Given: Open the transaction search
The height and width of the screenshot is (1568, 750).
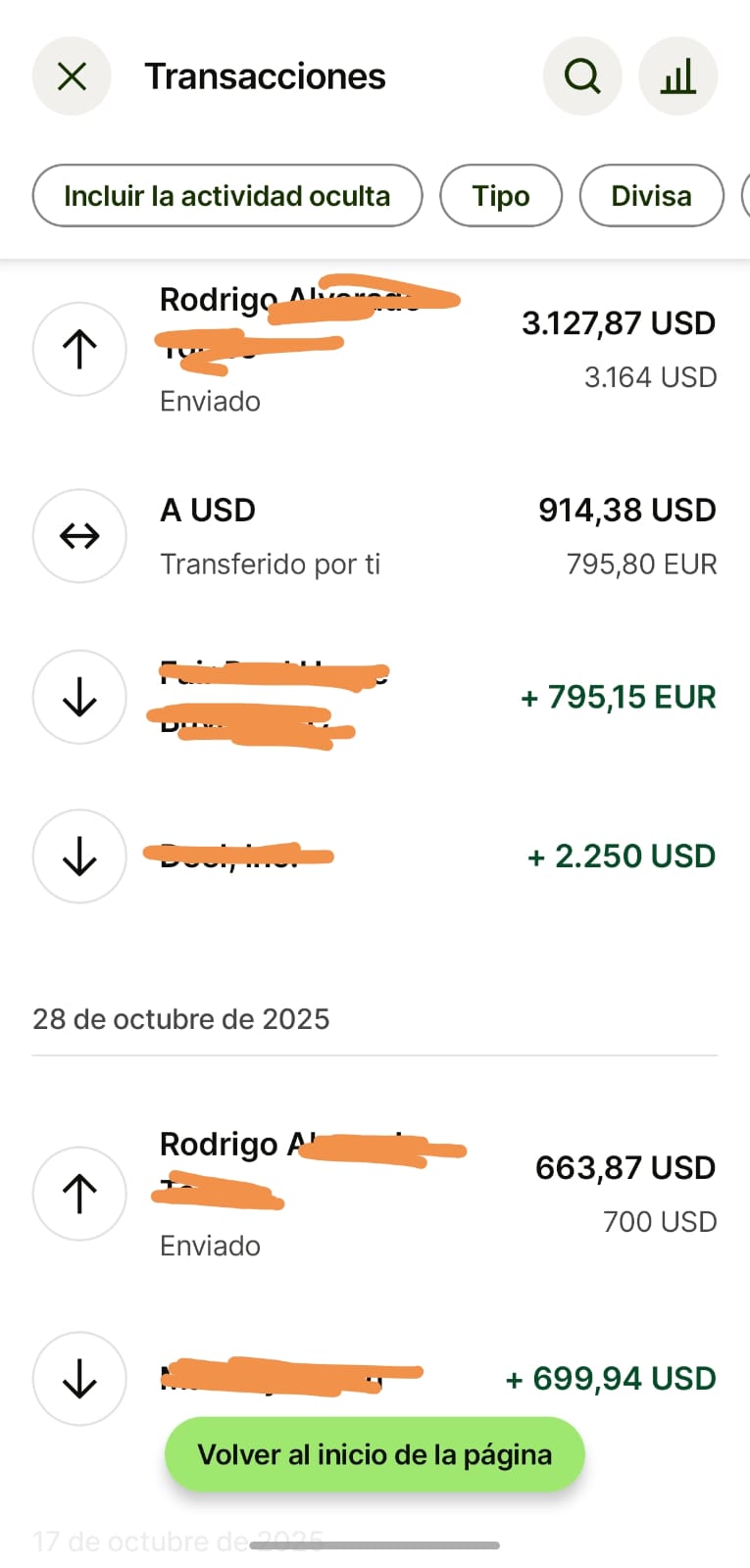Looking at the screenshot, I should coord(582,75).
